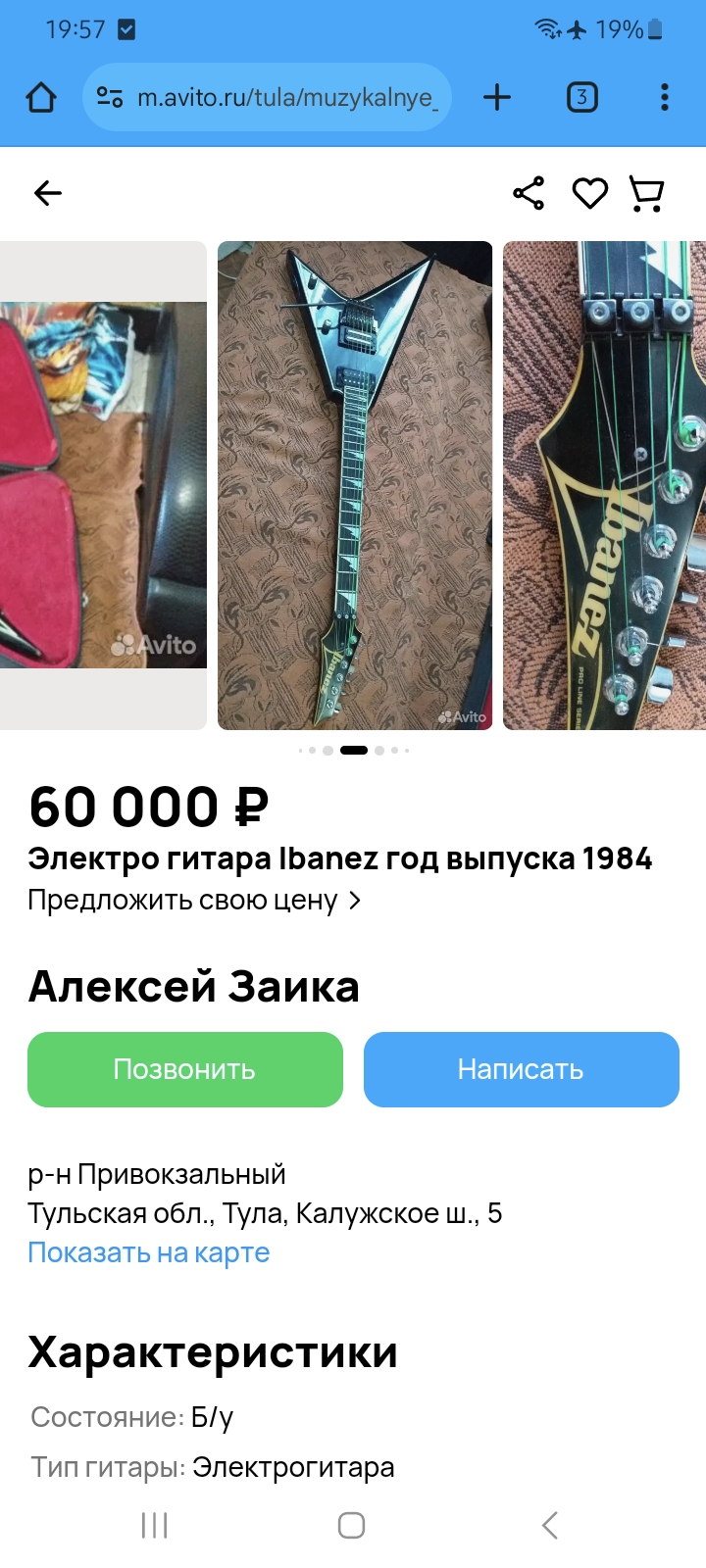706x1568 pixels.
Task: Call the seller via Позвонить
Action: pos(185,1069)
